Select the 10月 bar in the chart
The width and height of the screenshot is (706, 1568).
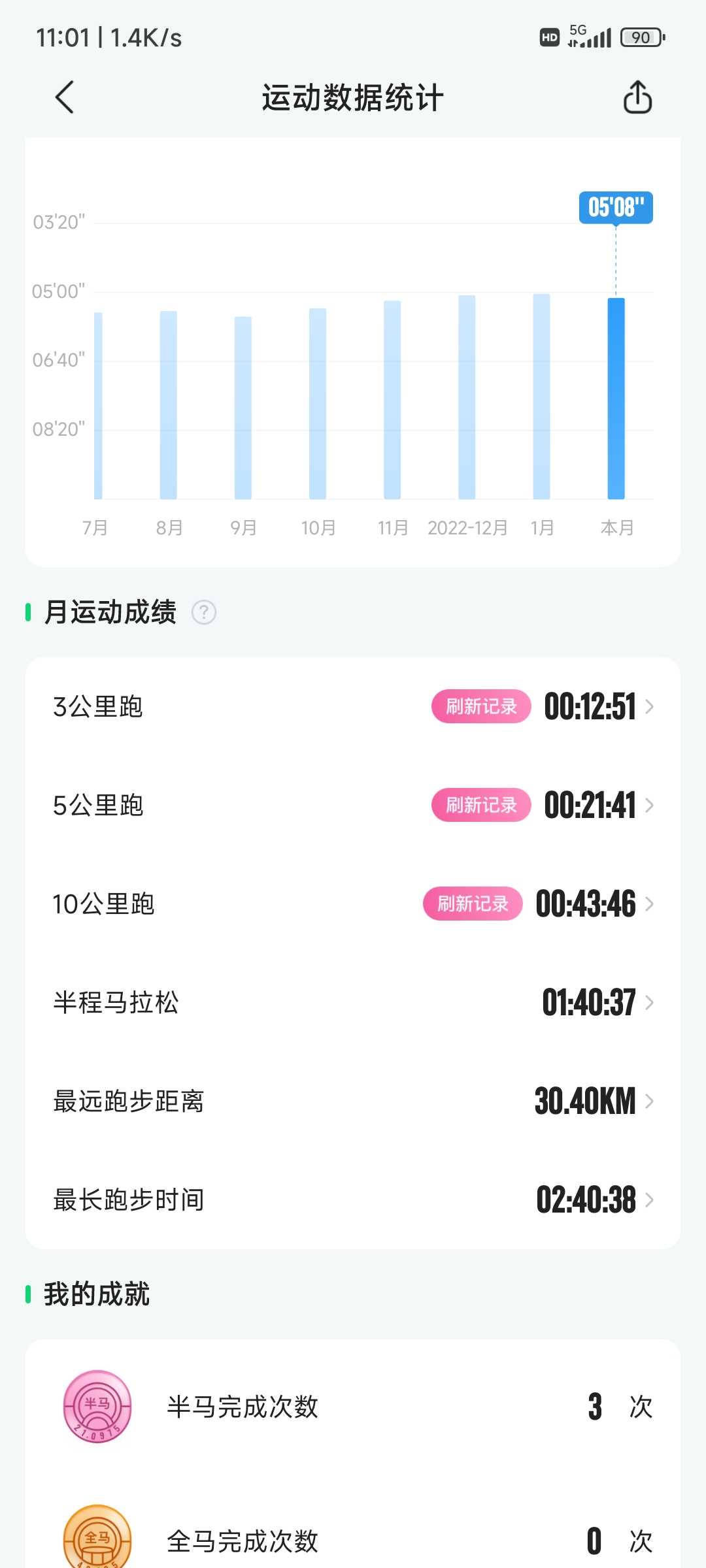[x=318, y=404]
